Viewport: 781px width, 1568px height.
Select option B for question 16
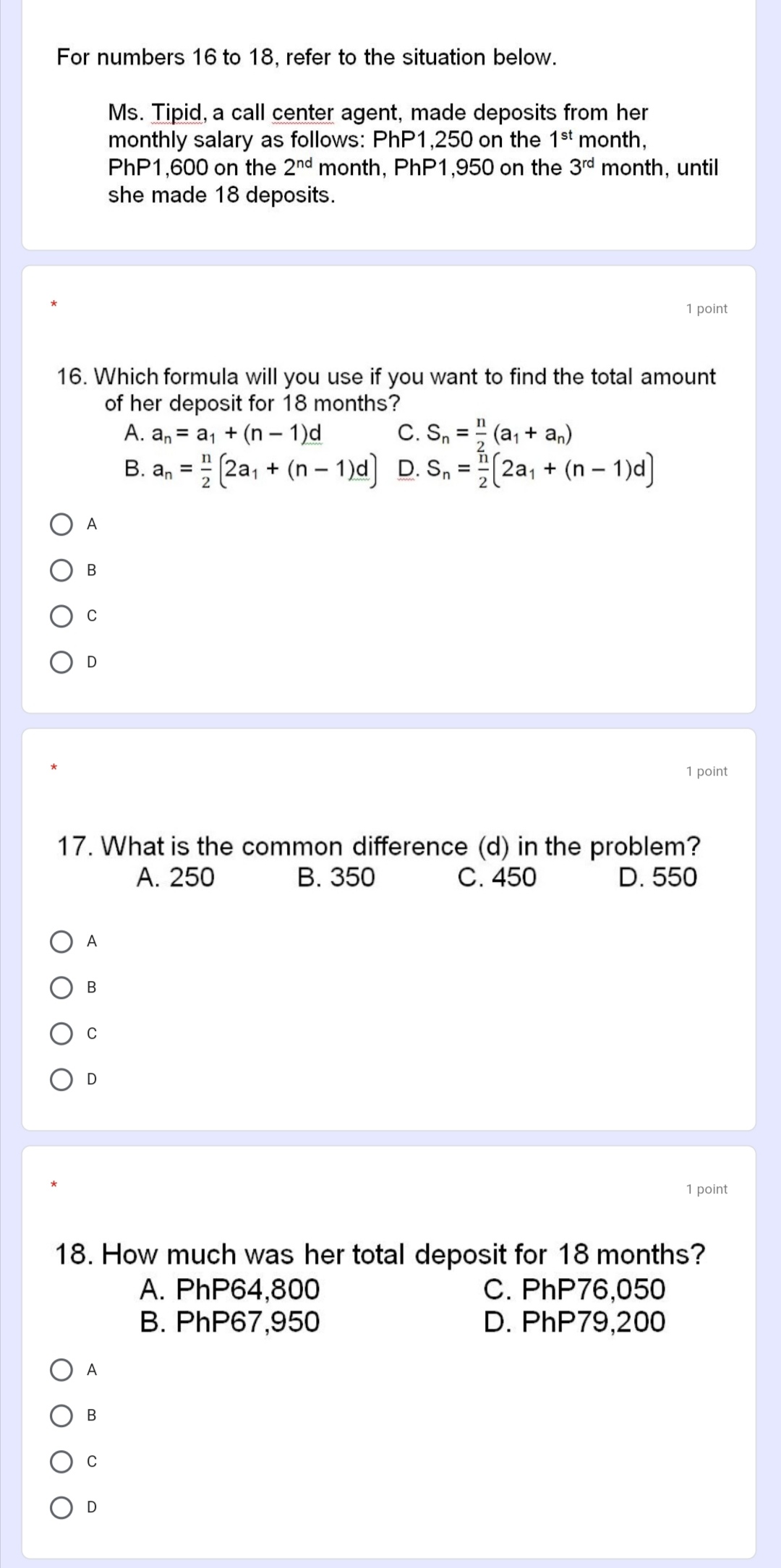click(61, 571)
